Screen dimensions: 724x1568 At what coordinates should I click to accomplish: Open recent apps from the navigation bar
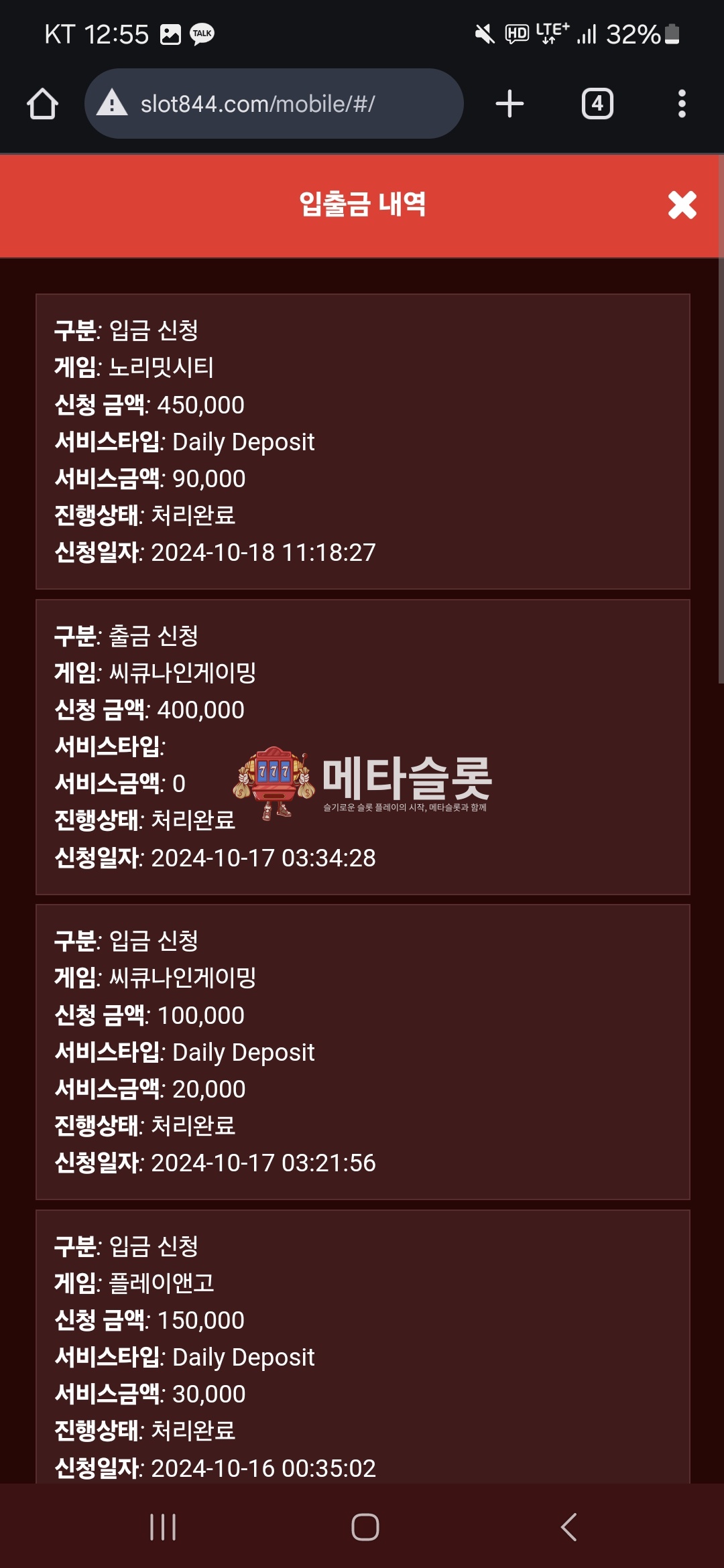(x=163, y=1527)
